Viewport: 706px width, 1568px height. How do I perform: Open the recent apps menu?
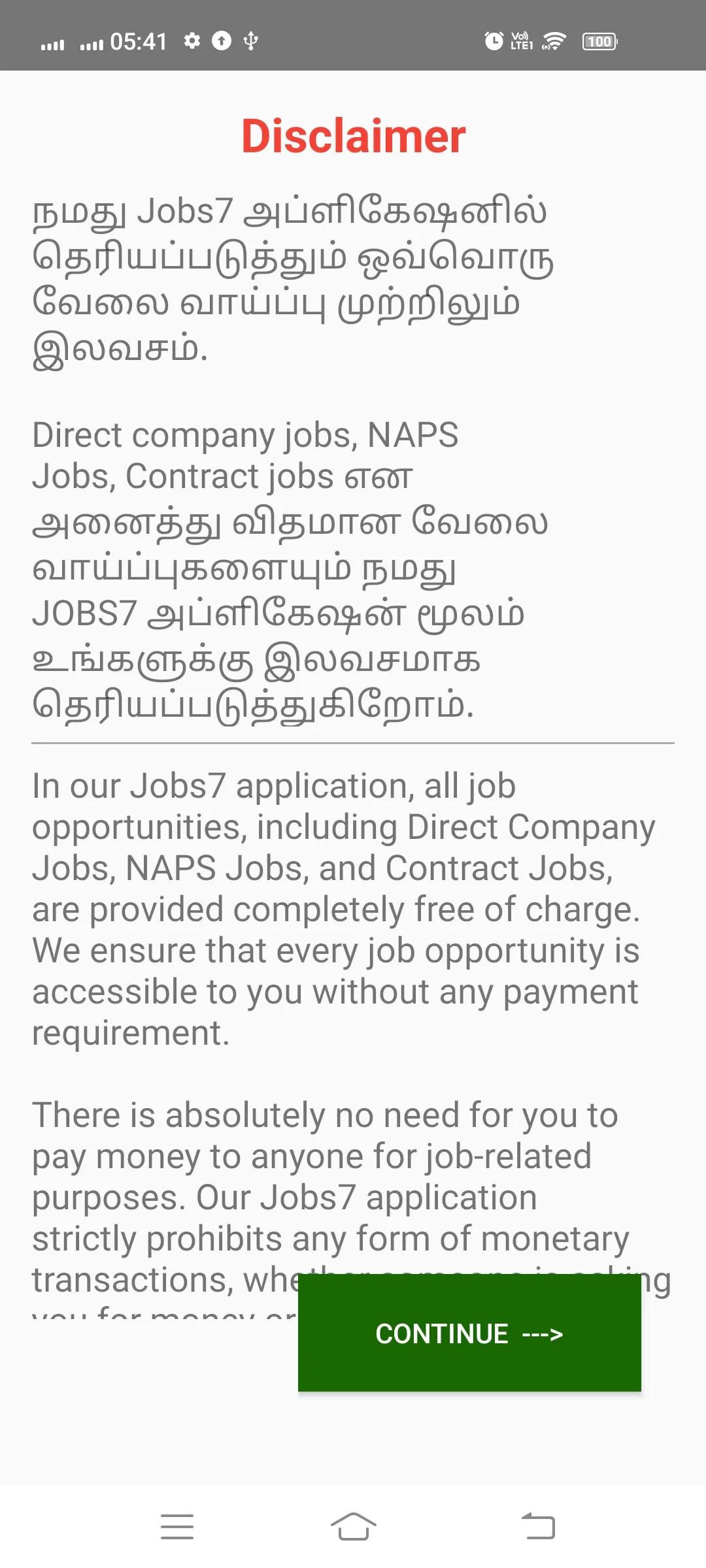pos(177,1526)
